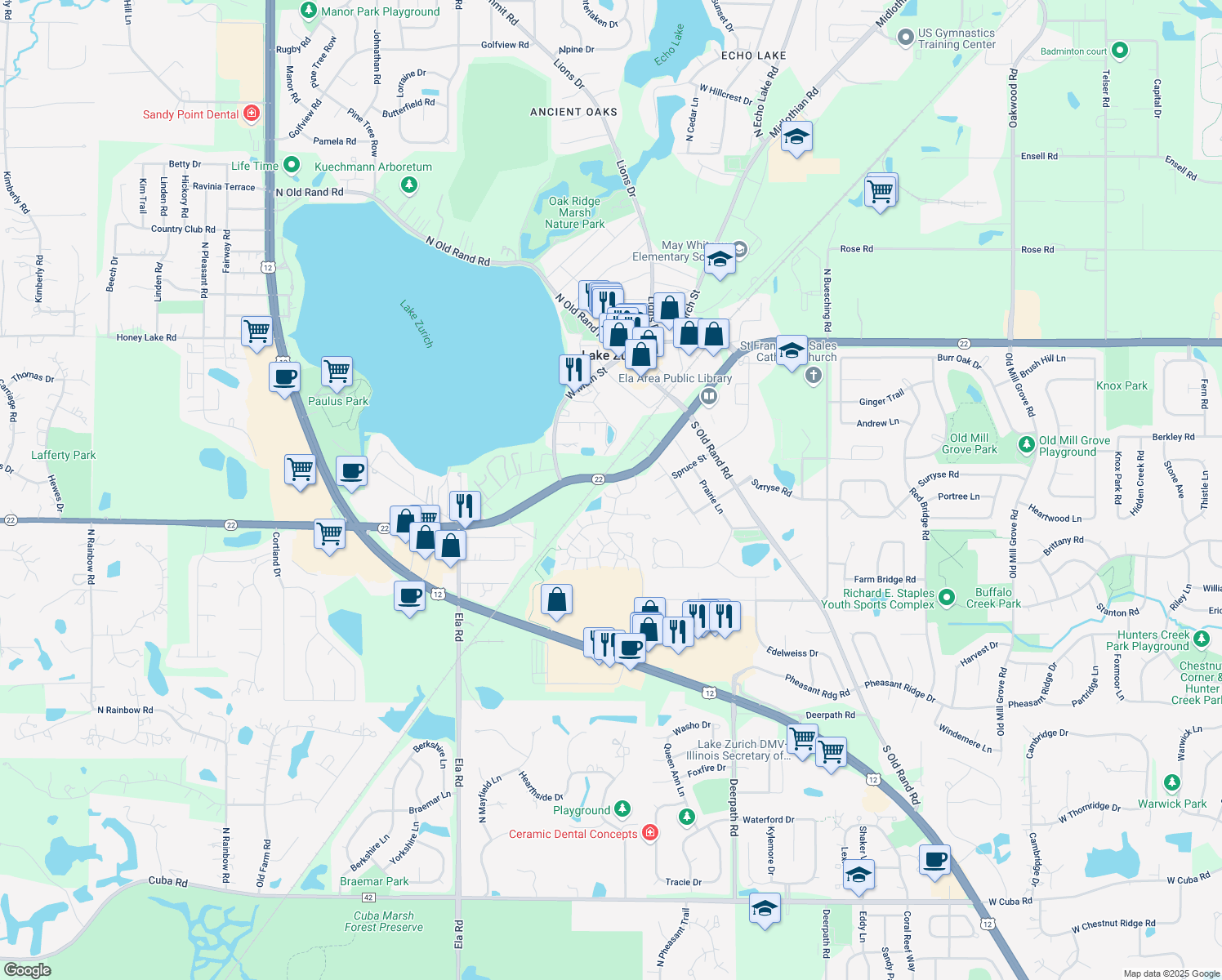Open the school marker near Eddy Ln
The image size is (1222, 980).
859,875
